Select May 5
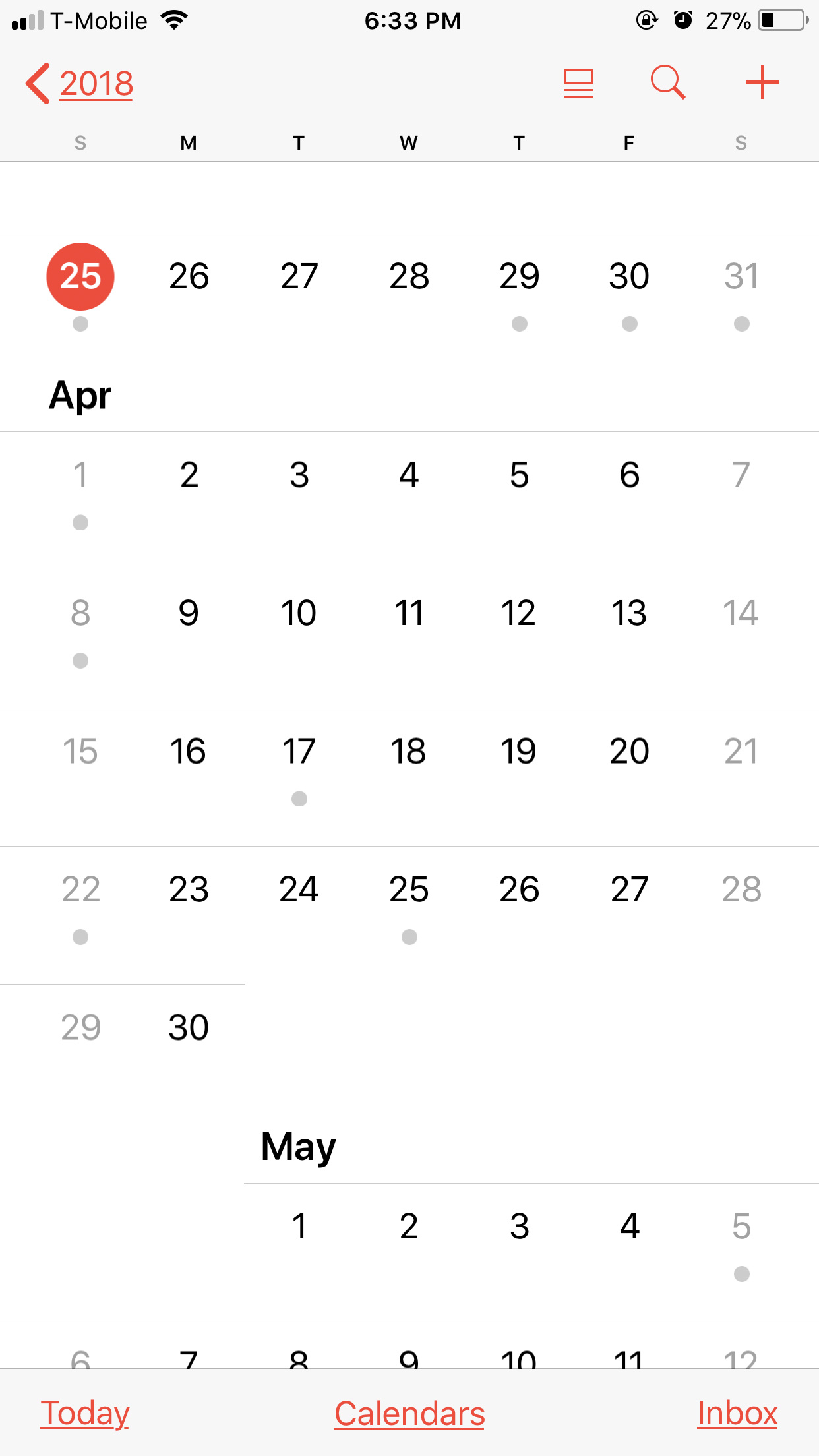Viewport: 819px width, 1456px height. (x=741, y=1227)
